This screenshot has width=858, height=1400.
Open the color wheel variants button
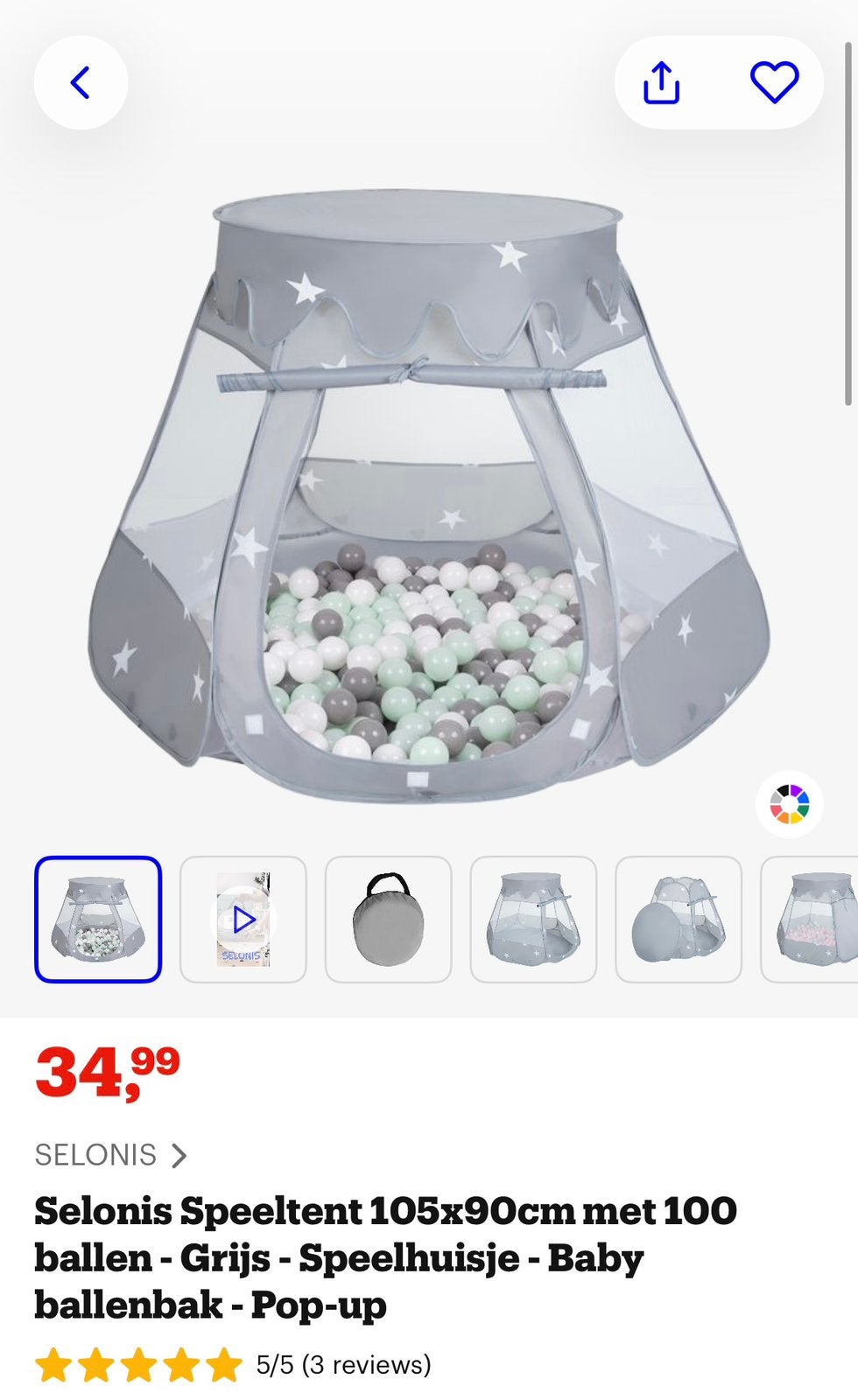click(790, 804)
